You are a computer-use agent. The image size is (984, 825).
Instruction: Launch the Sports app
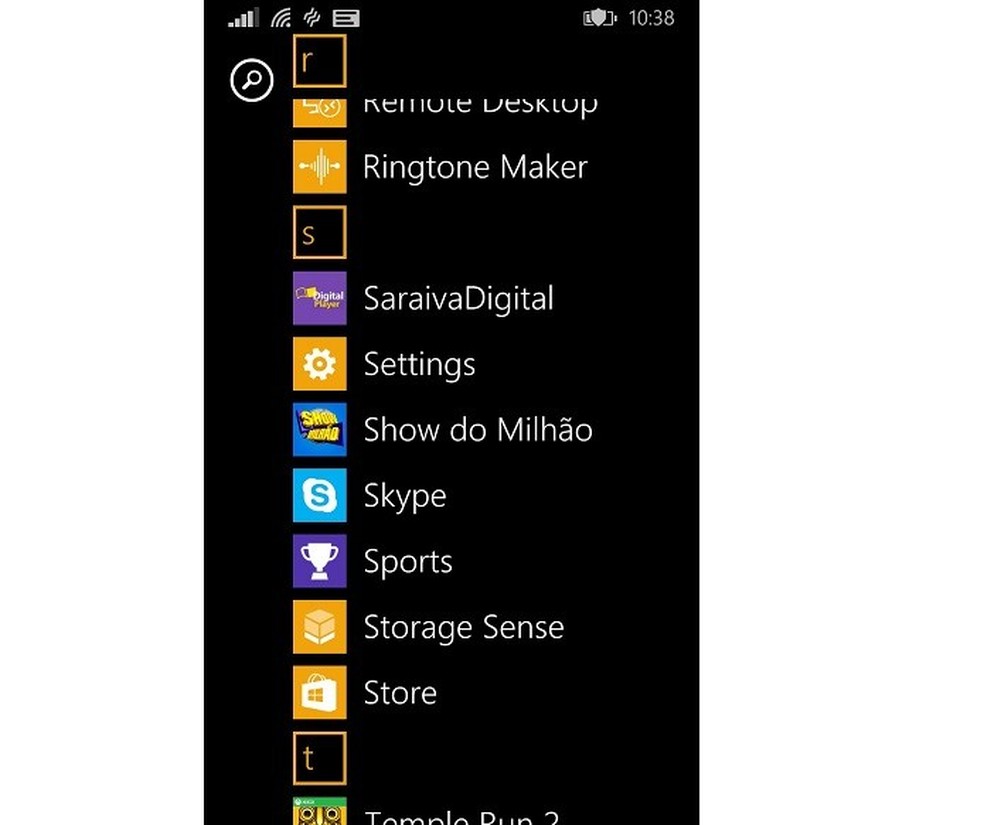click(407, 562)
